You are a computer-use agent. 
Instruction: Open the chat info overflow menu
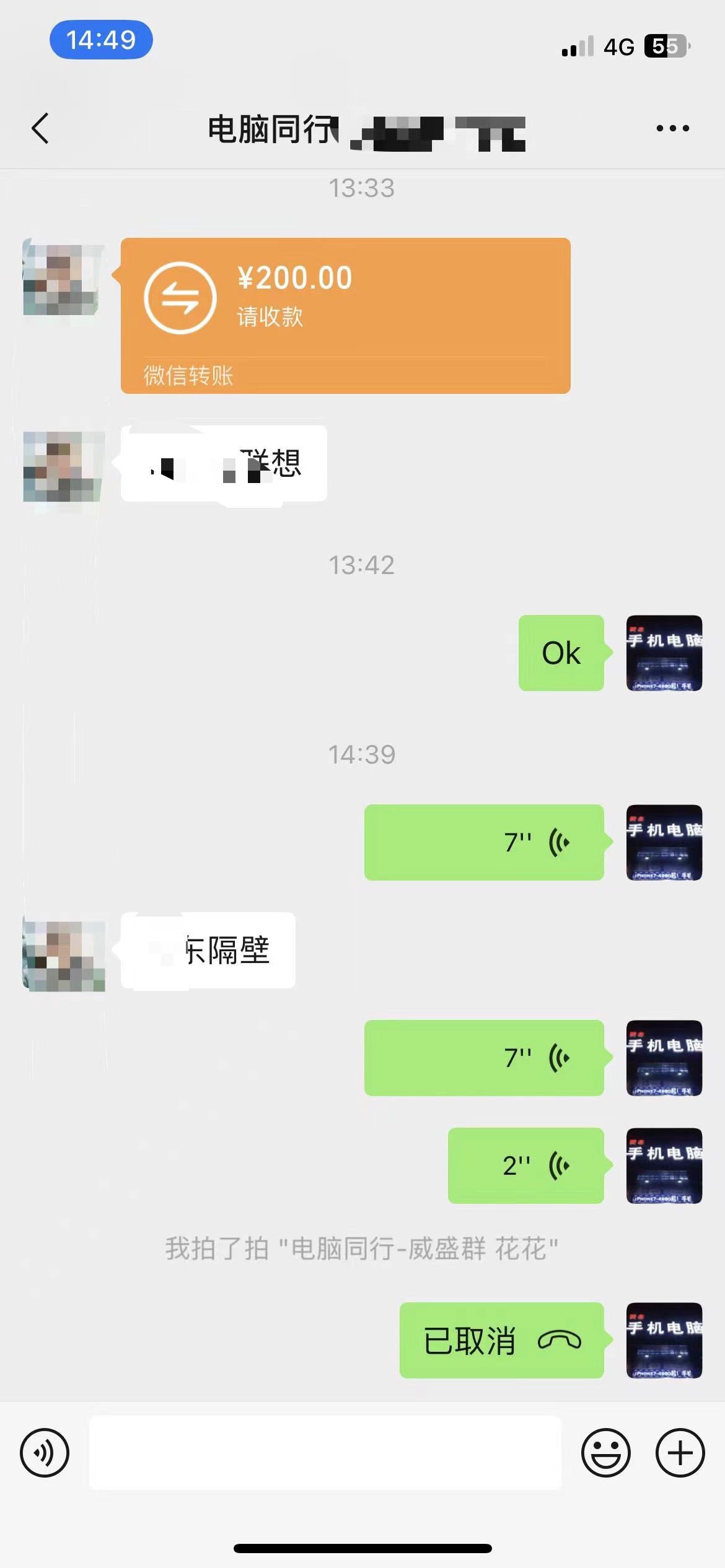[x=672, y=128]
